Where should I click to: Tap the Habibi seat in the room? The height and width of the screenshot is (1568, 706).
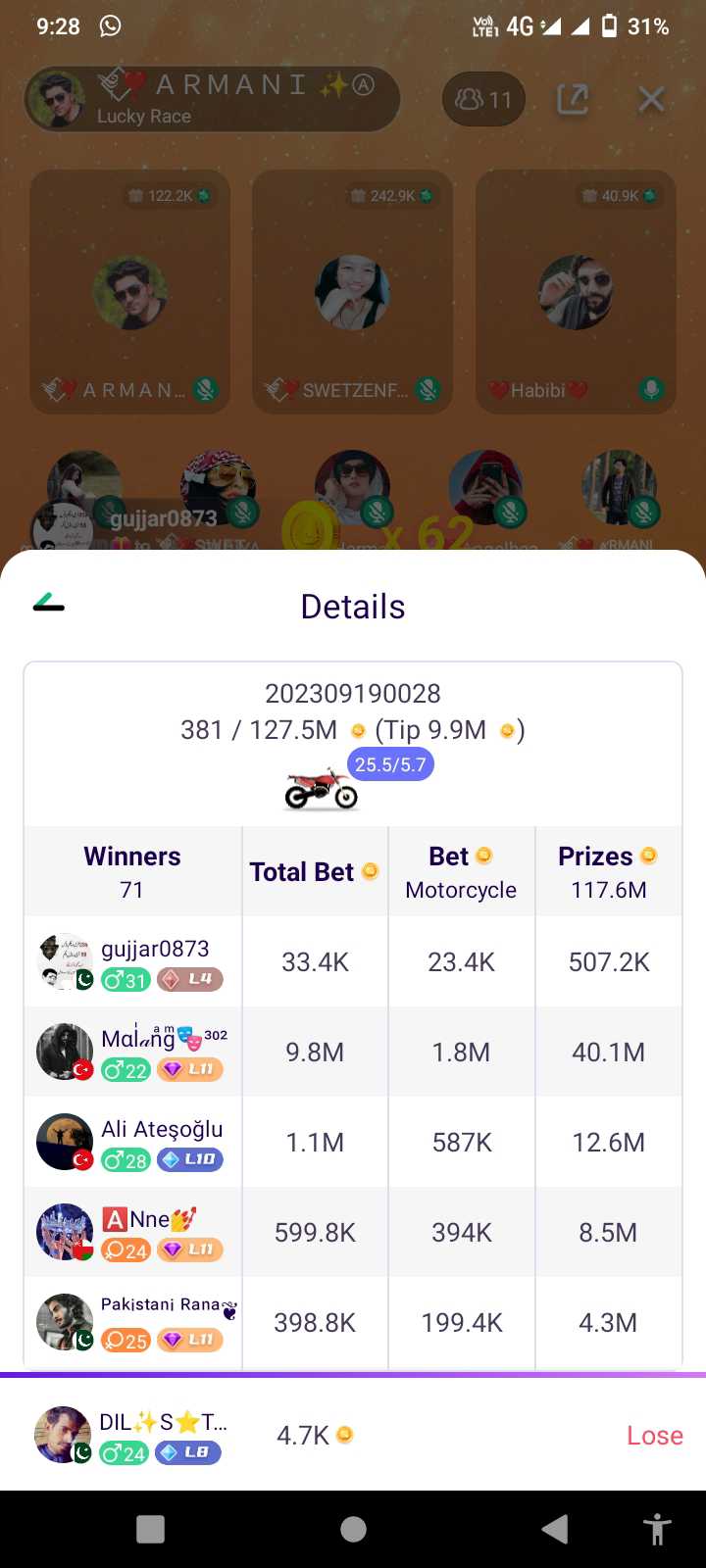(x=576, y=292)
